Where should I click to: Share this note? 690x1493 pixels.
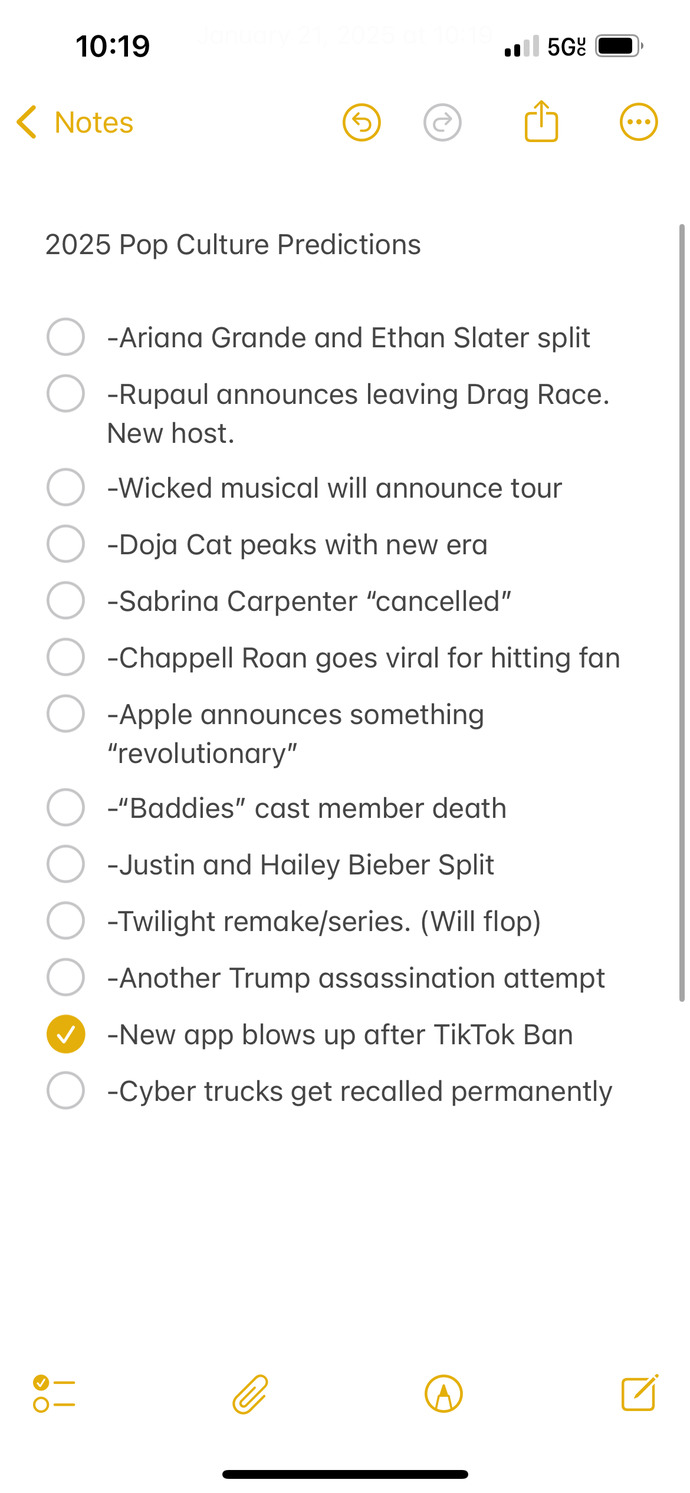tap(541, 122)
